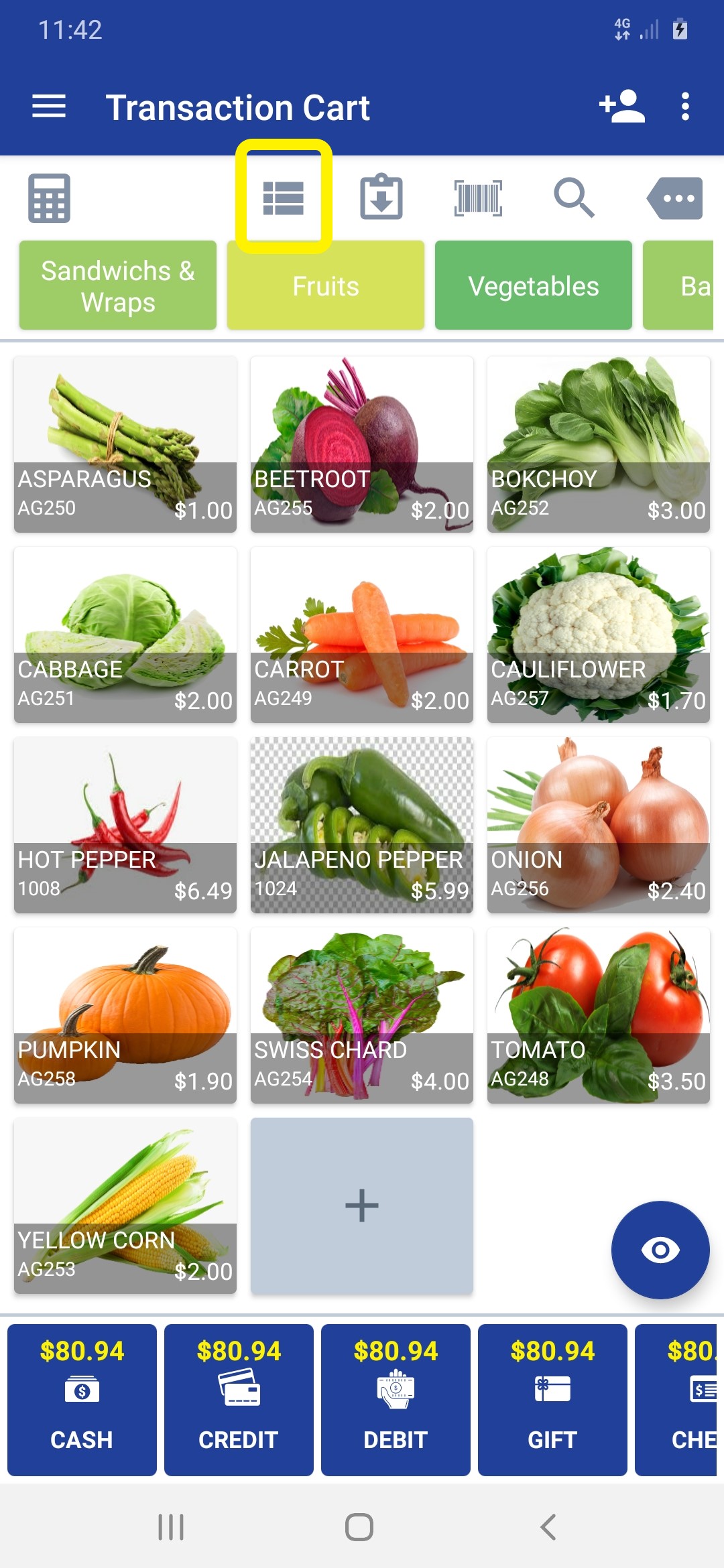Open the calculator keypad
This screenshot has width=724, height=1568.
(49, 198)
